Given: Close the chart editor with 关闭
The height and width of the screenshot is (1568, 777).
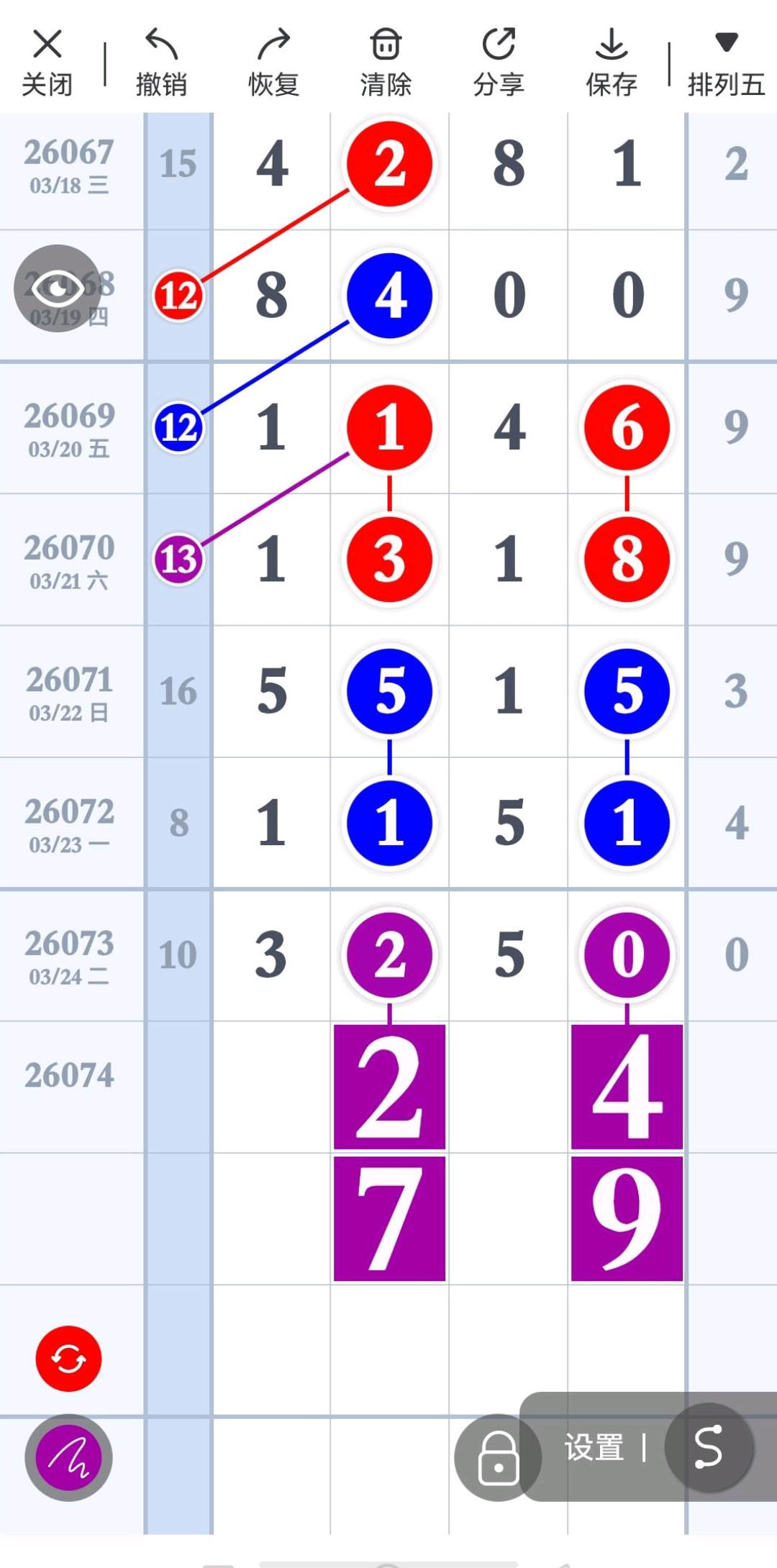Looking at the screenshot, I should coord(47,63).
